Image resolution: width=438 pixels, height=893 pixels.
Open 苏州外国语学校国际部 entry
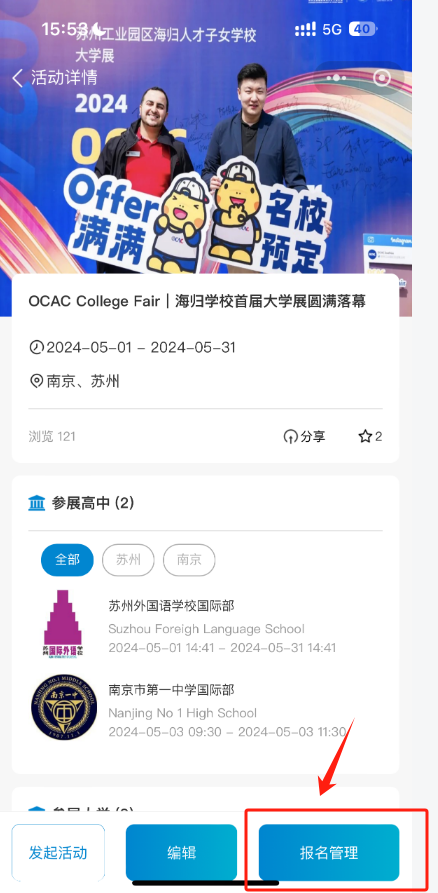click(x=205, y=627)
